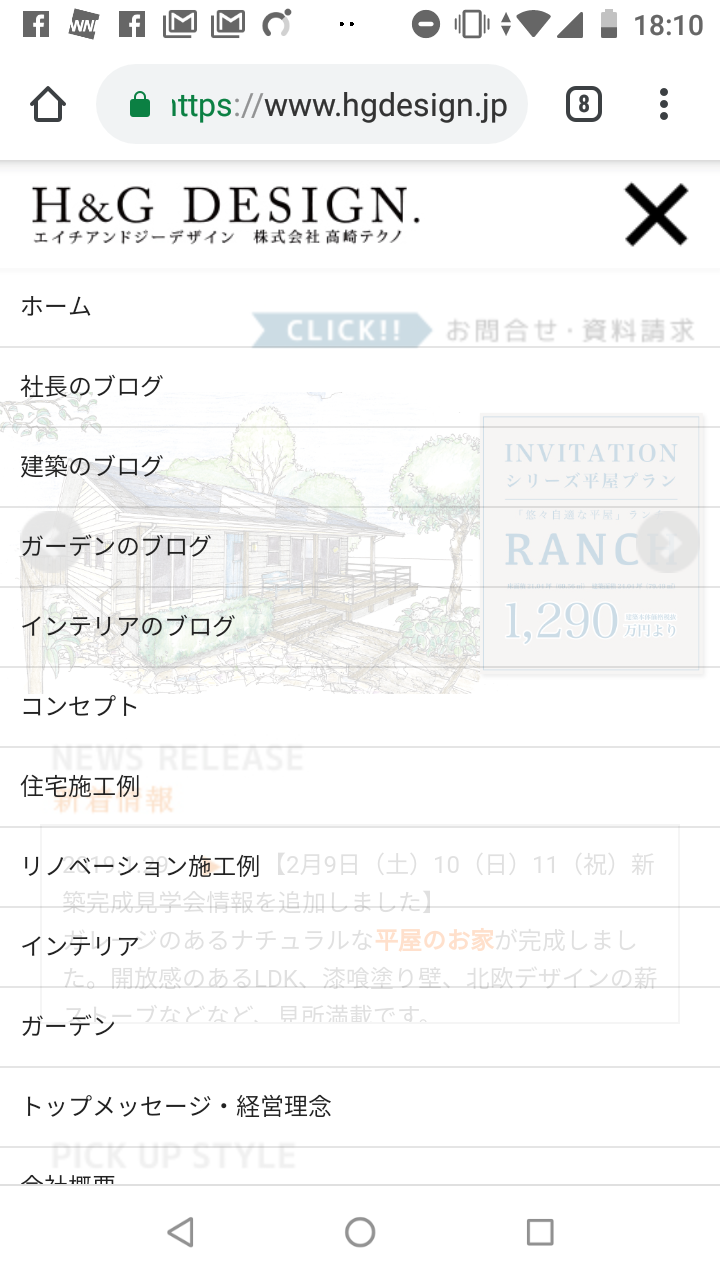Close the navigation menu with X
This screenshot has height=1280, width=720.
[x=656, y=214]
